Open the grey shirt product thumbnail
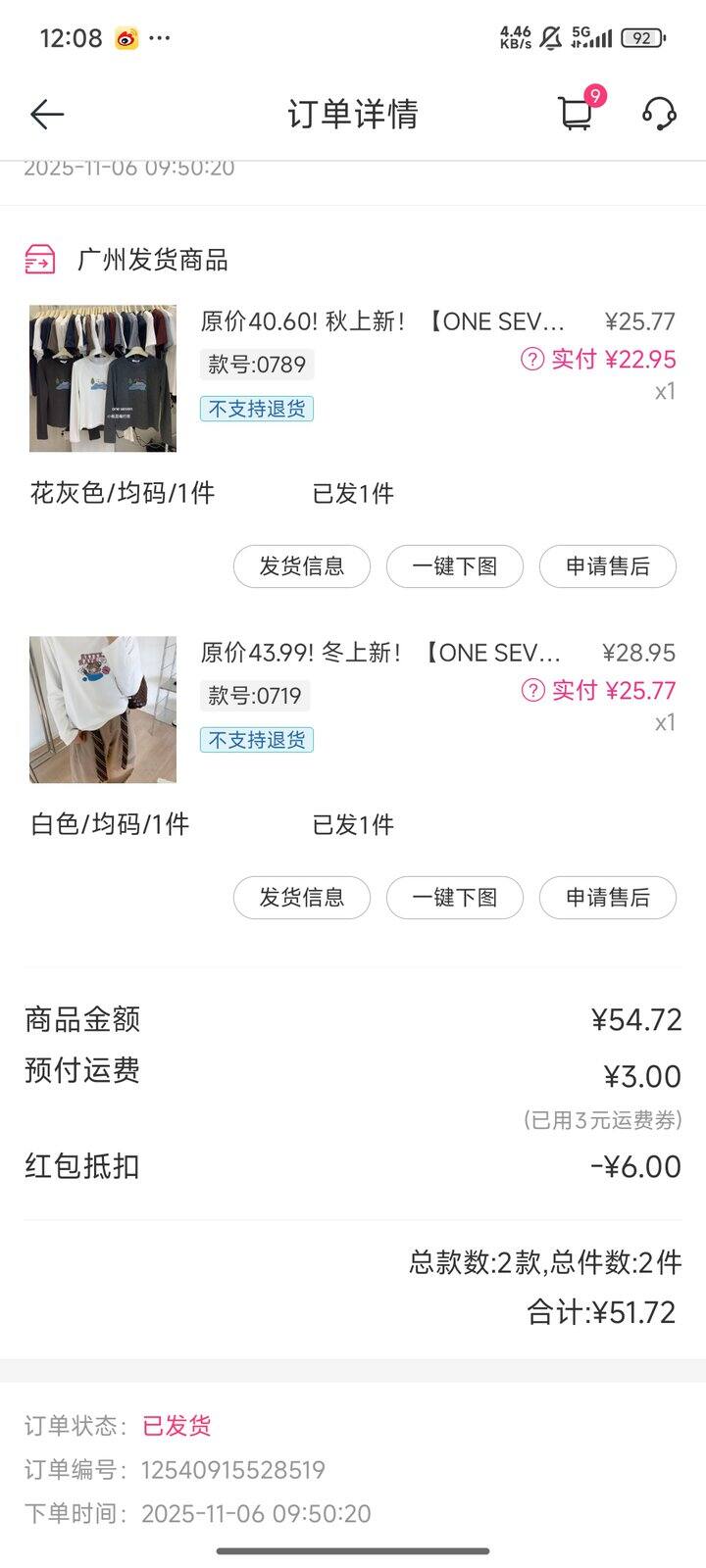This screenshot has height=1568, width=706. (101, 378)
